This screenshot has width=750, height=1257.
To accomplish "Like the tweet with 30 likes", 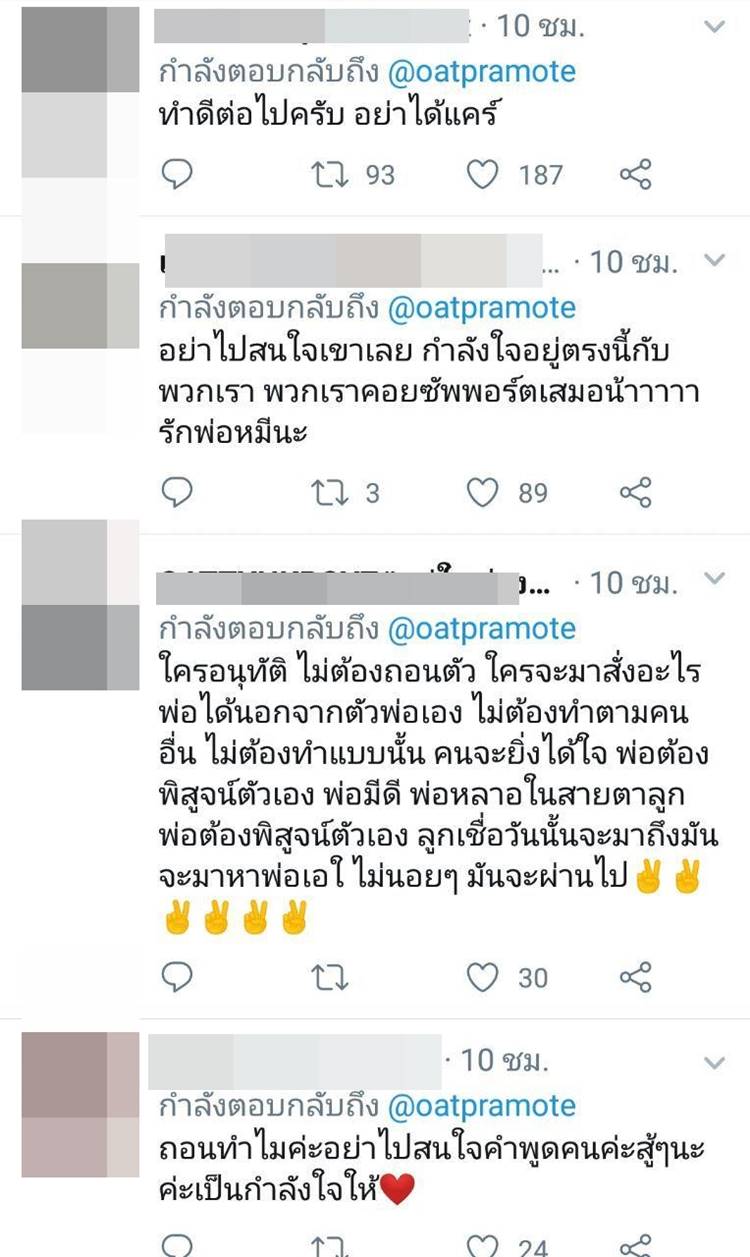I will 483,976.
